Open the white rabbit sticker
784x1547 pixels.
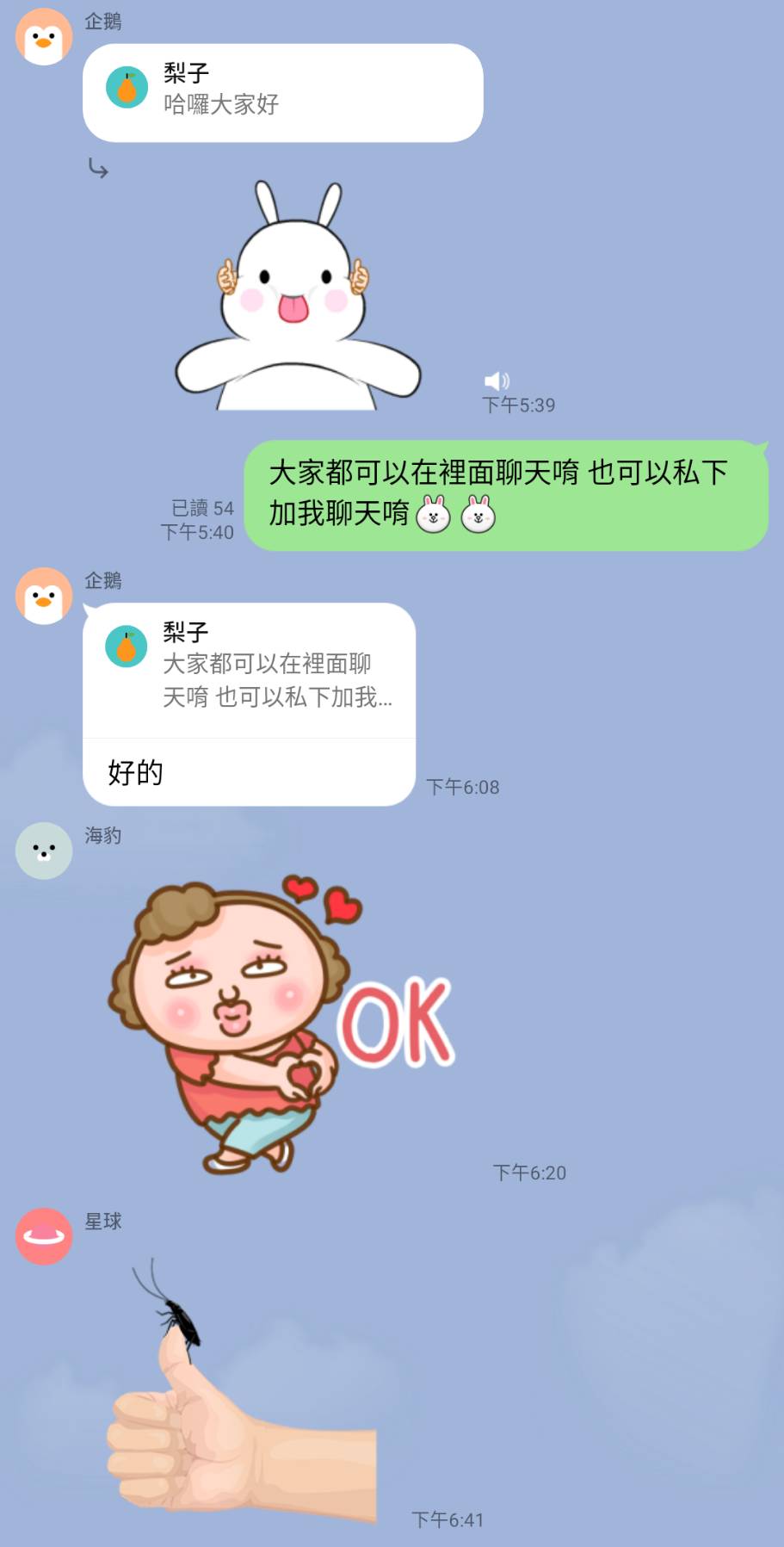297,297
